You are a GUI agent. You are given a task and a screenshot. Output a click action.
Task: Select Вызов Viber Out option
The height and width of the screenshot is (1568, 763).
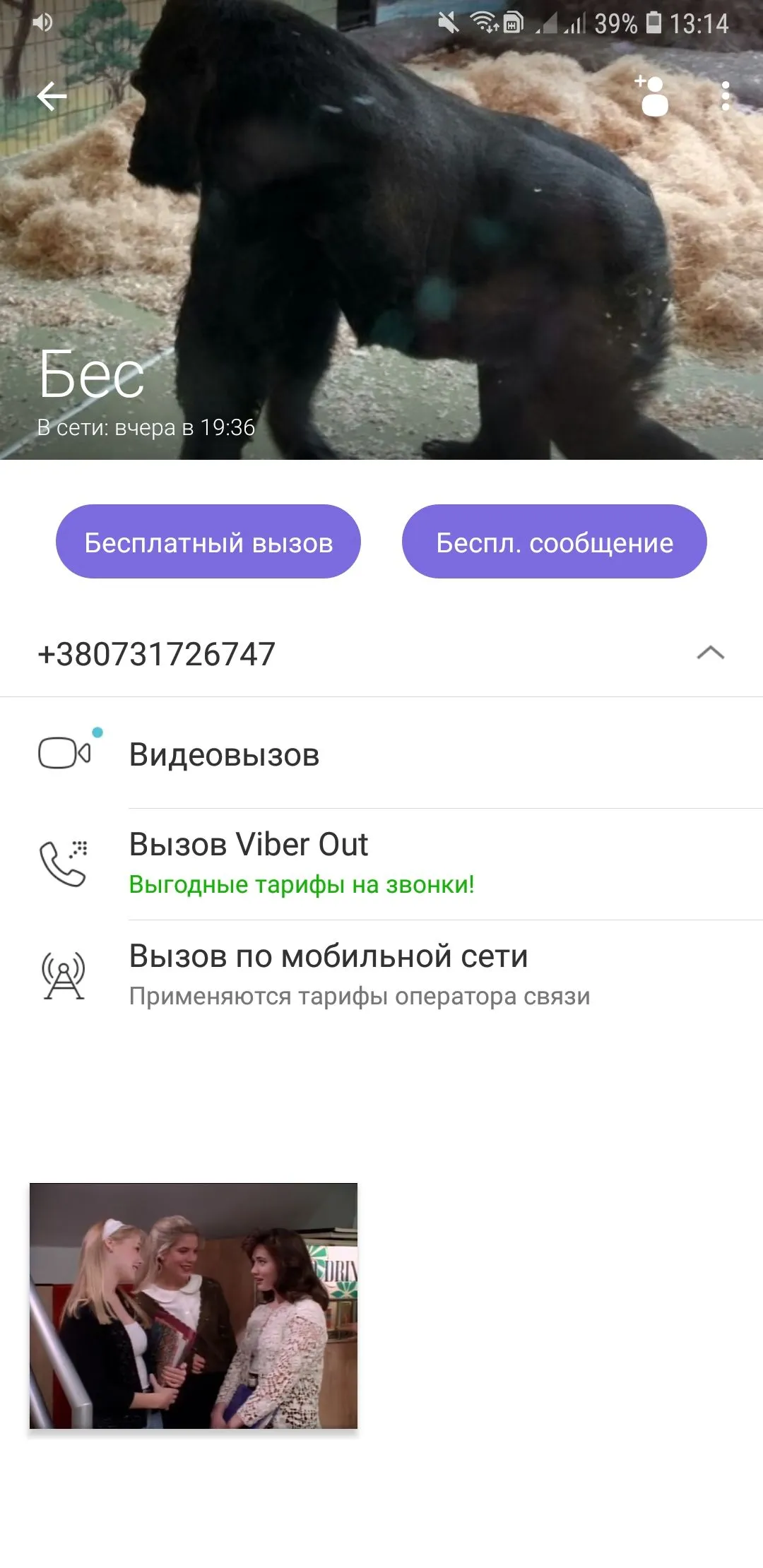tap(249, 862)
